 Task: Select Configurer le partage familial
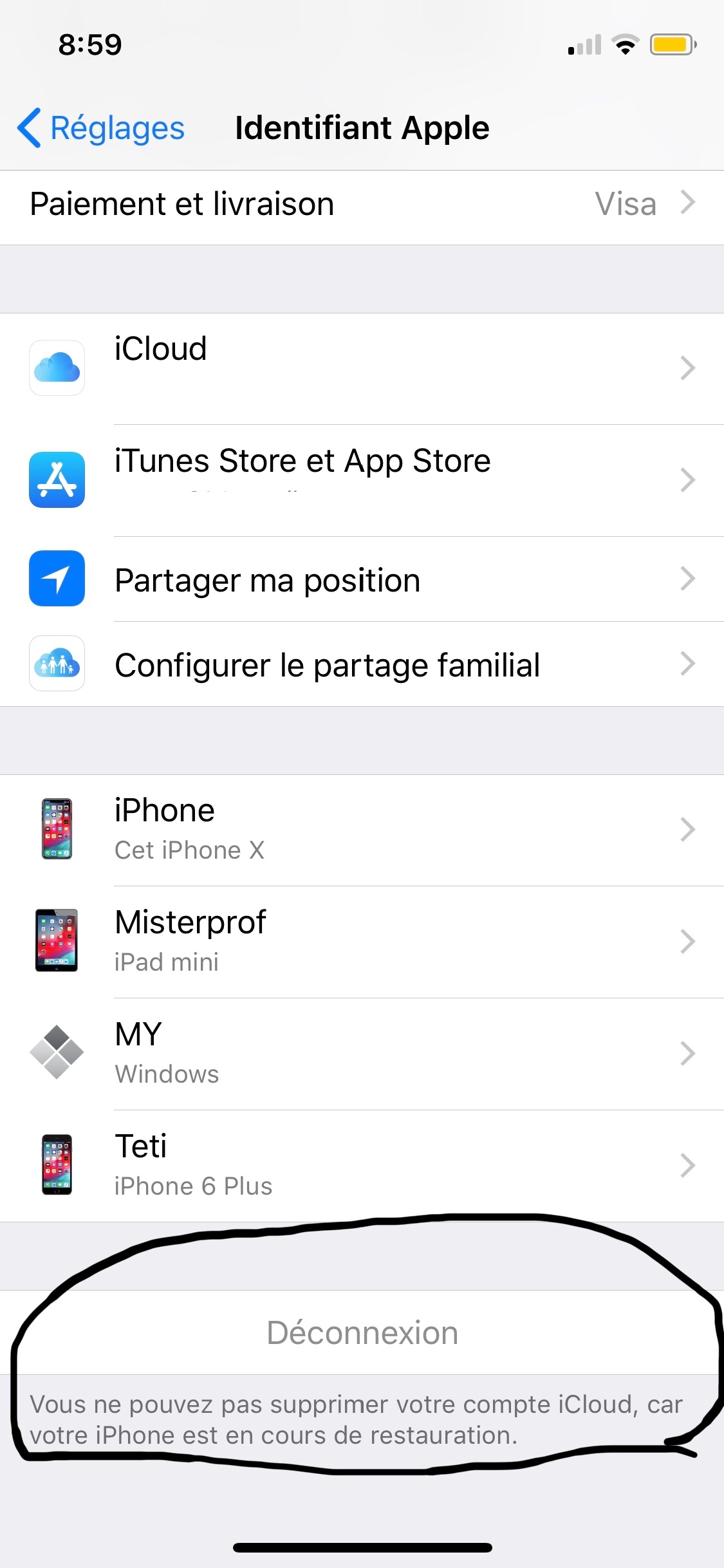click(326, 664)
